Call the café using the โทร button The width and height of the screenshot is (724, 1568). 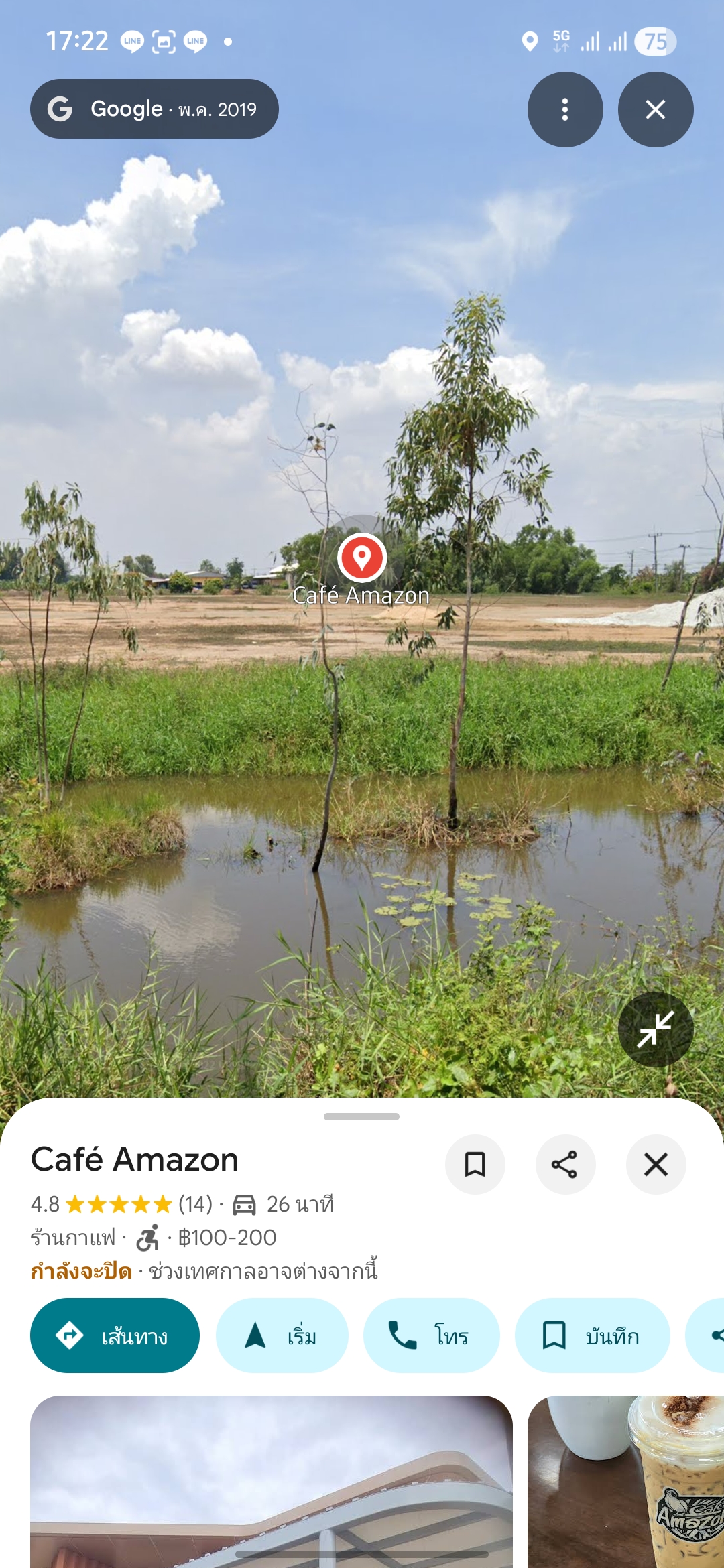(431, 1335)
